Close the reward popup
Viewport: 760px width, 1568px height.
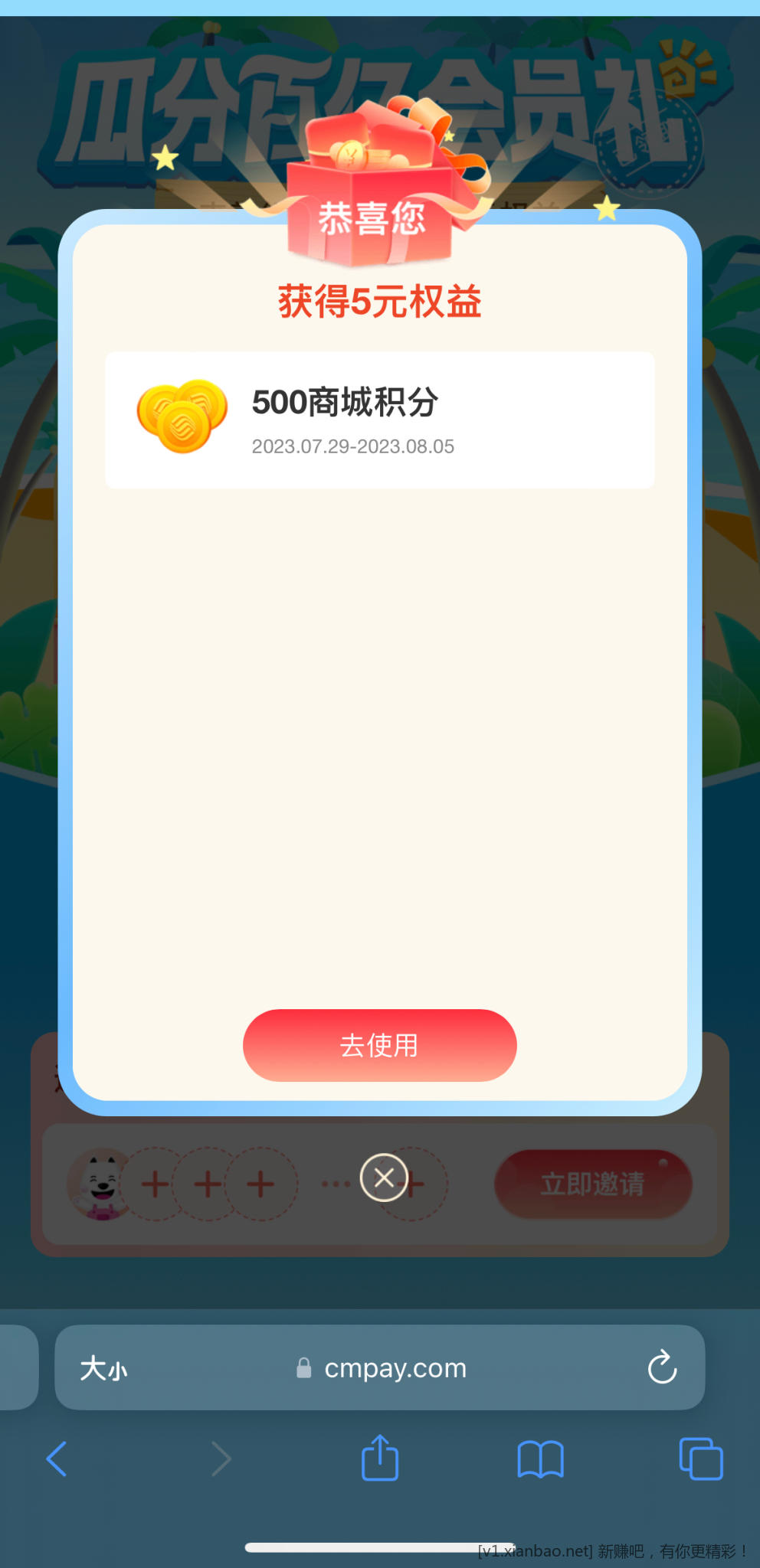pyautogui.click(x=384, y=1178)
